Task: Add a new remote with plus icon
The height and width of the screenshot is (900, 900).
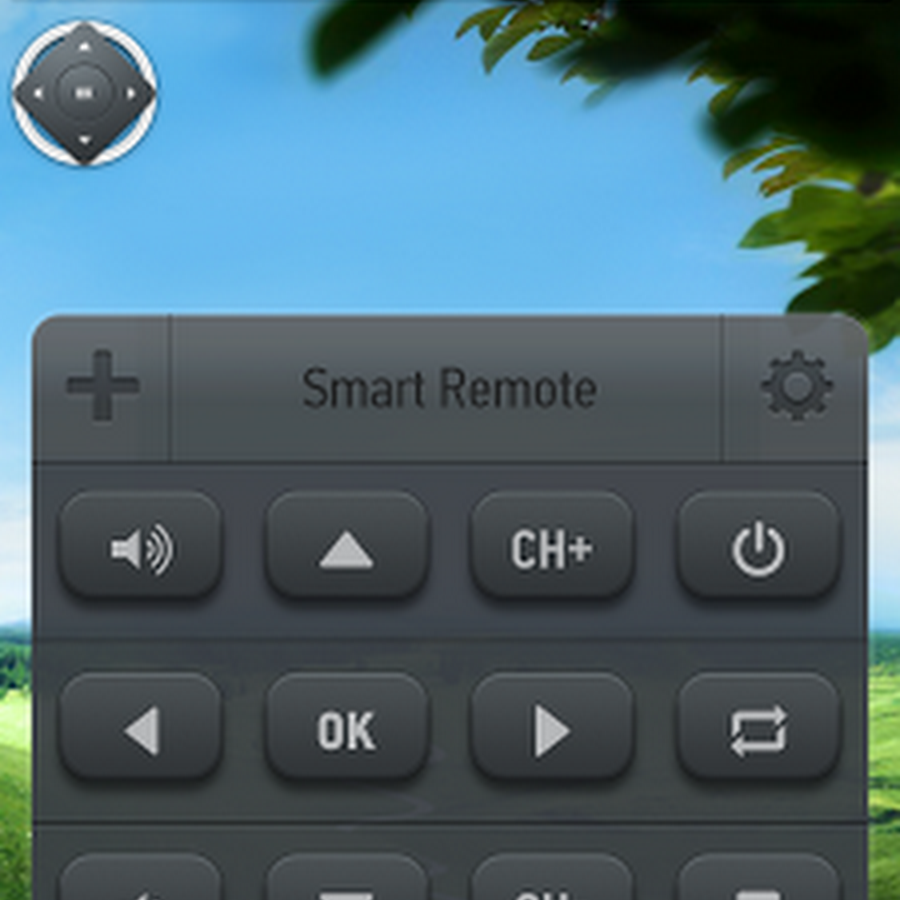Action: point(102,386)
